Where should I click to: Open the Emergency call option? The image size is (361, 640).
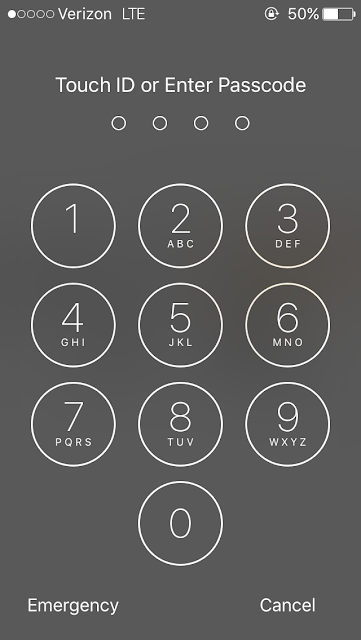point(73,605)
